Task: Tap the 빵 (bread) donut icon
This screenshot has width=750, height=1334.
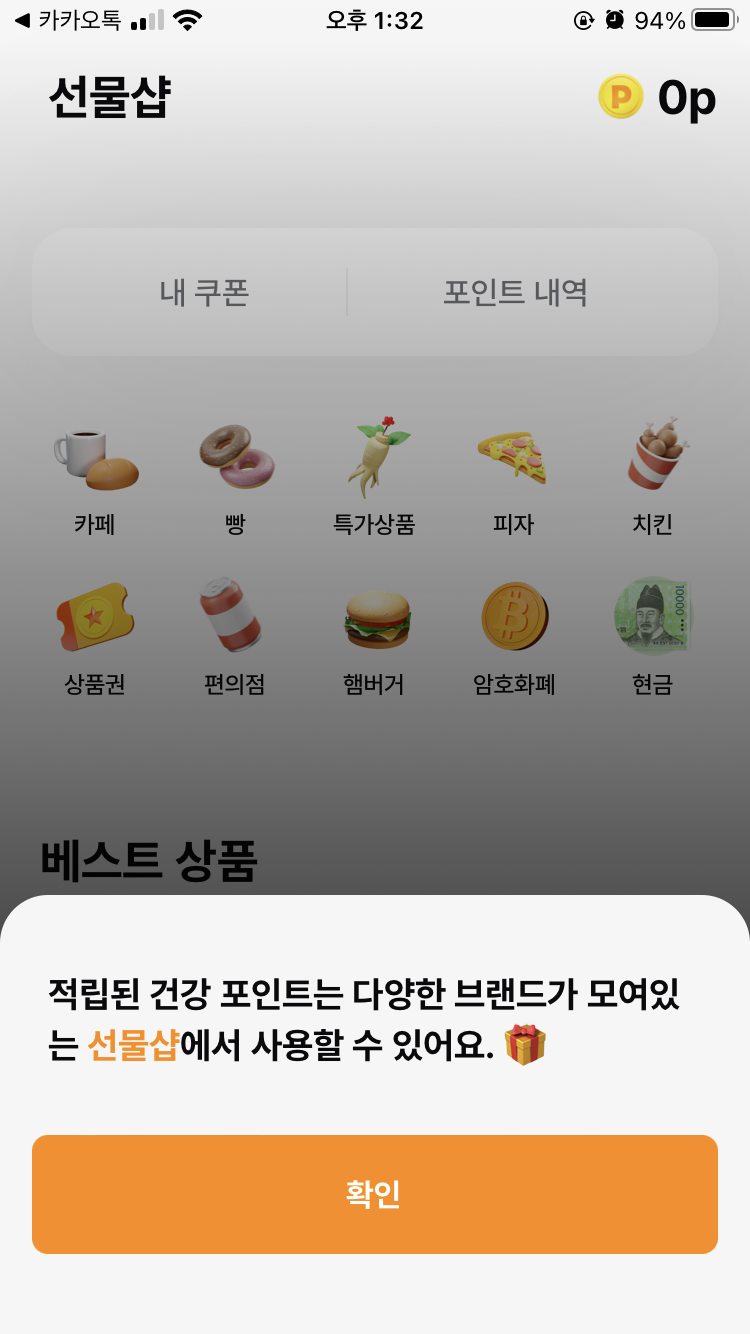Action: coord(233,455)
